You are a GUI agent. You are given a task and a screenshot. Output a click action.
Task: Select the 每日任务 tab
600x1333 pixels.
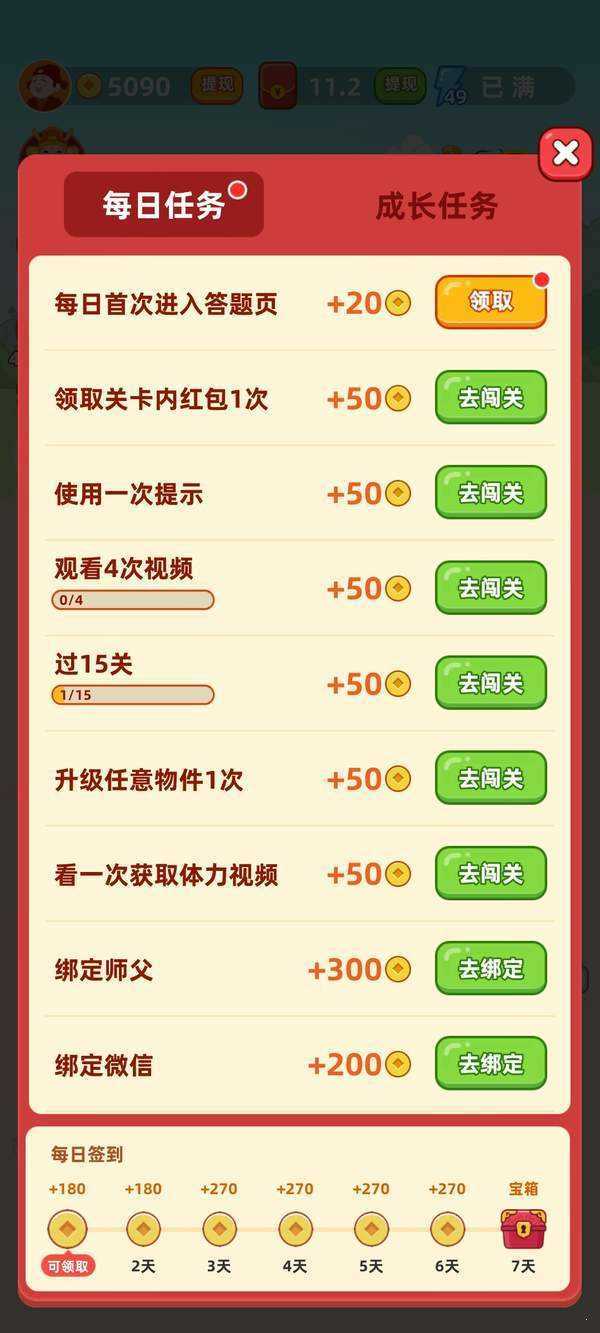[x=164, y=204]
